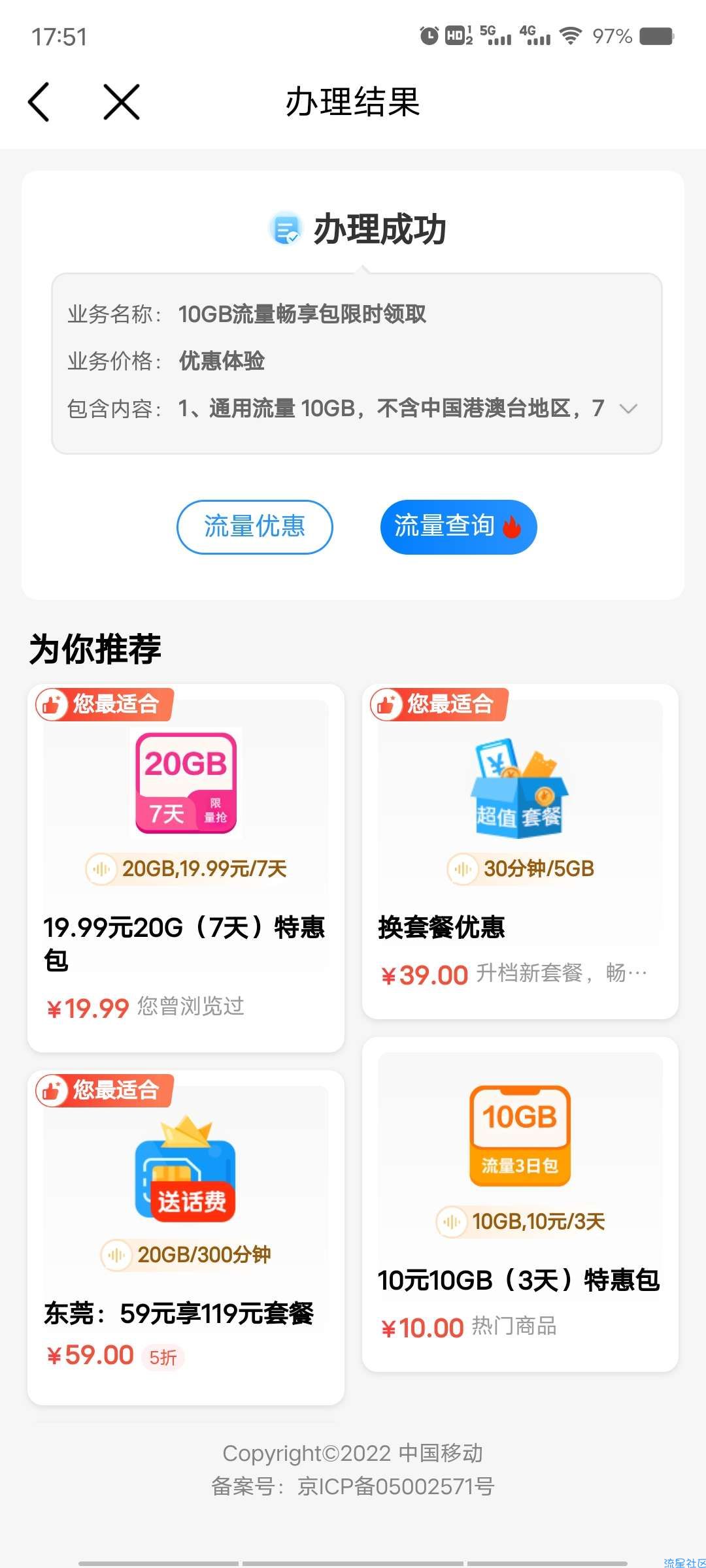Image resolution: width=706 pixels, height=1568 pixels.
Task: Expand the 包含内容 details chevron
Action: 628,409
